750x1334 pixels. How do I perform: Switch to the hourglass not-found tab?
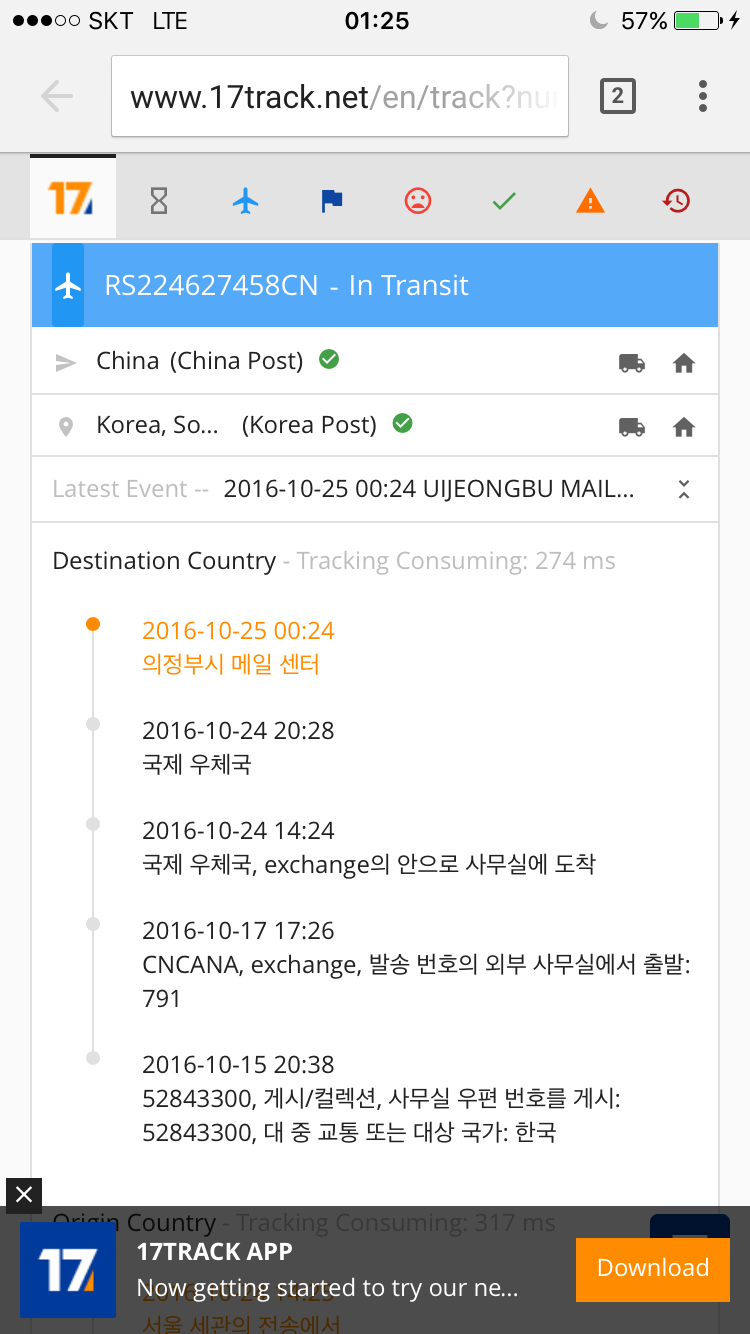click(159, 201)
